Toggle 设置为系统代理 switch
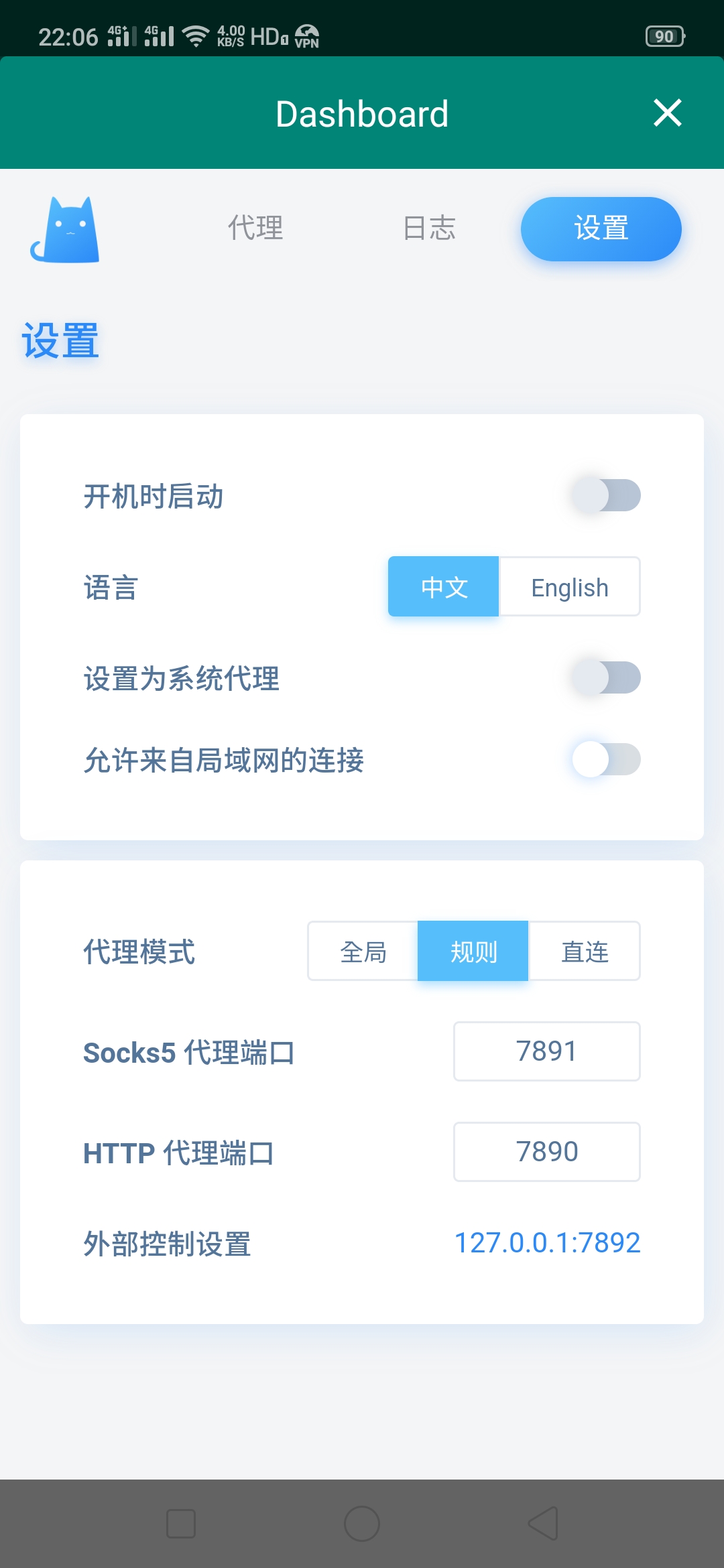The image size is (724, 1568). (x=606, y=678)
